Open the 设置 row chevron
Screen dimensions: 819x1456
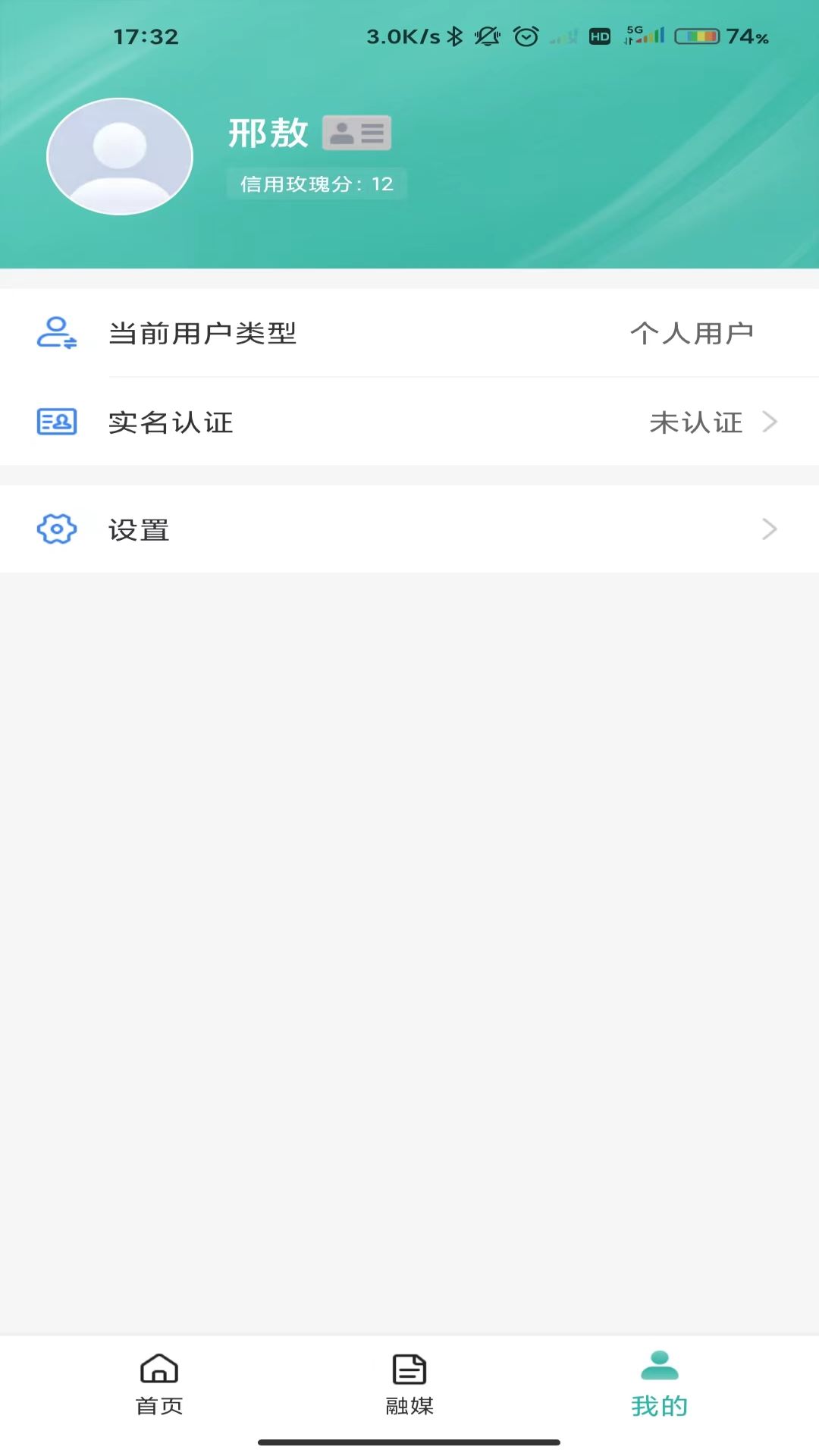click(770, 529)
